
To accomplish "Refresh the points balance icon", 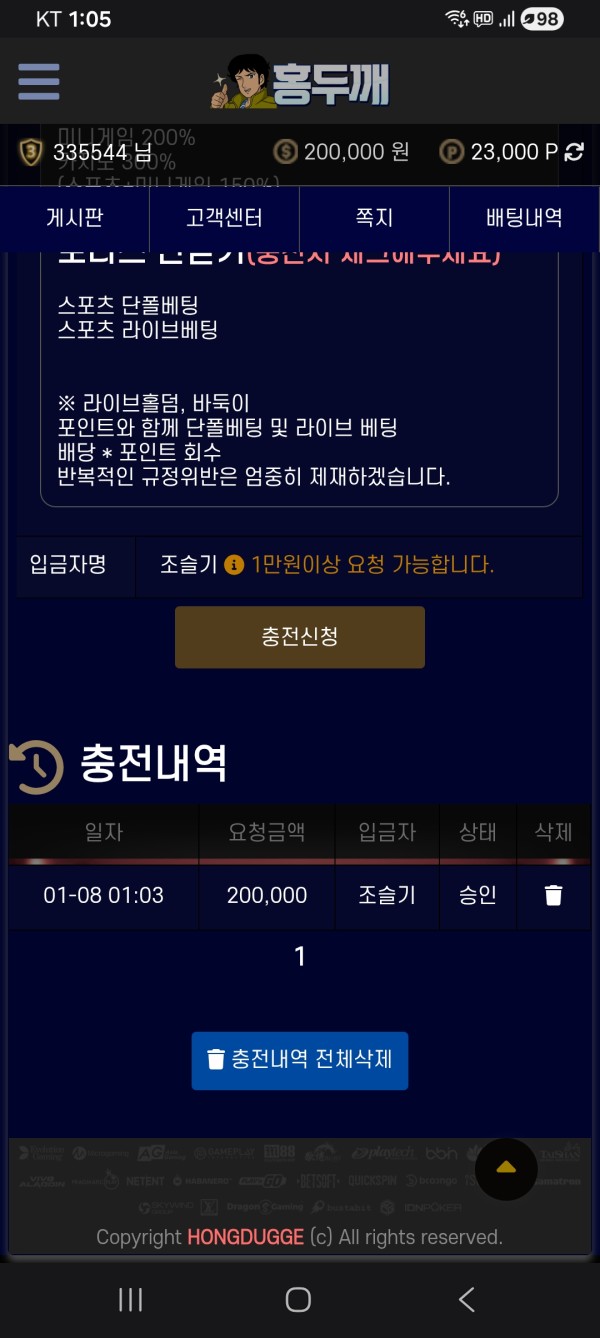I will pos(575,152).
